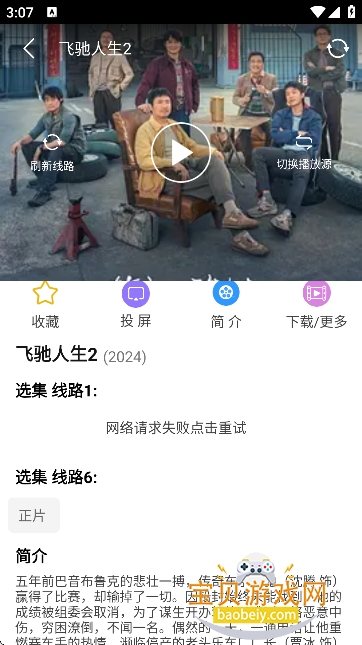Retry via 网络请求失败点击重试
The image size is (362, 645).
click(176, 428)
